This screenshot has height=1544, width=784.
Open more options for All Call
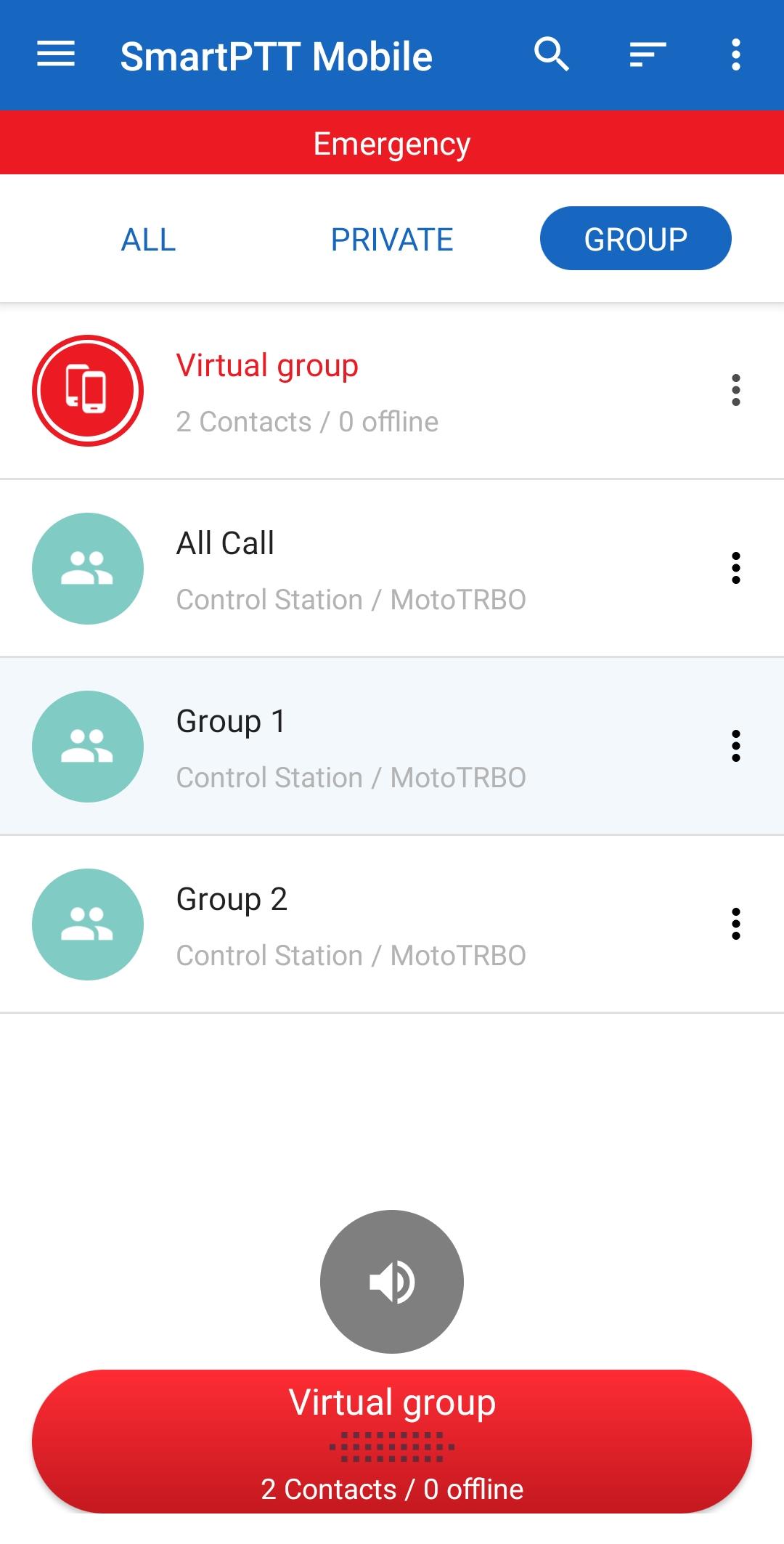735,568
